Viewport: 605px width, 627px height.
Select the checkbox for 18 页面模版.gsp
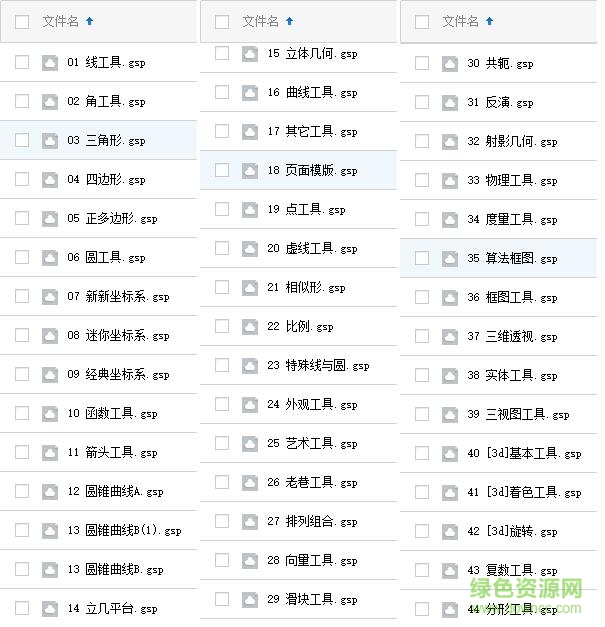222,170
